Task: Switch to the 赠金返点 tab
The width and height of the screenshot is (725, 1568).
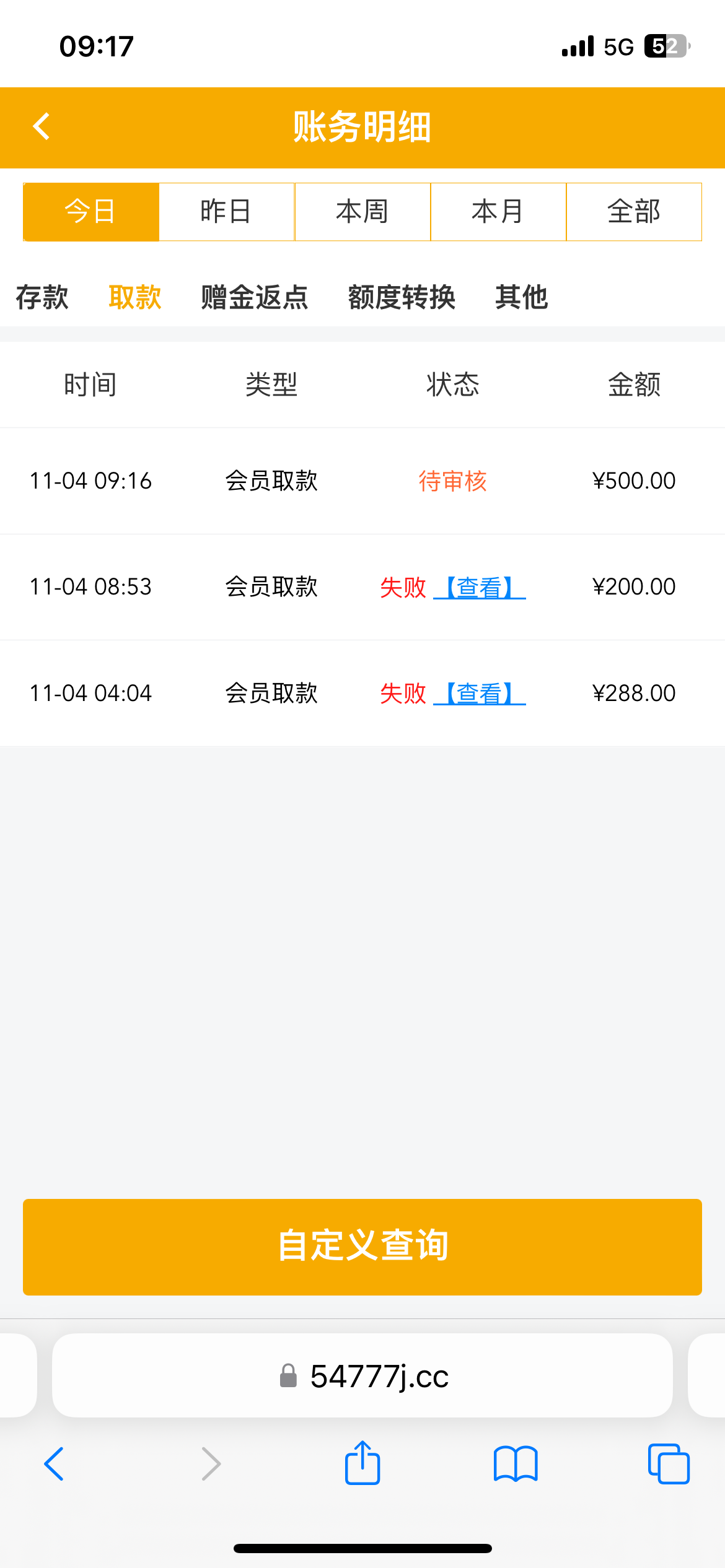Action: [255, 297]
